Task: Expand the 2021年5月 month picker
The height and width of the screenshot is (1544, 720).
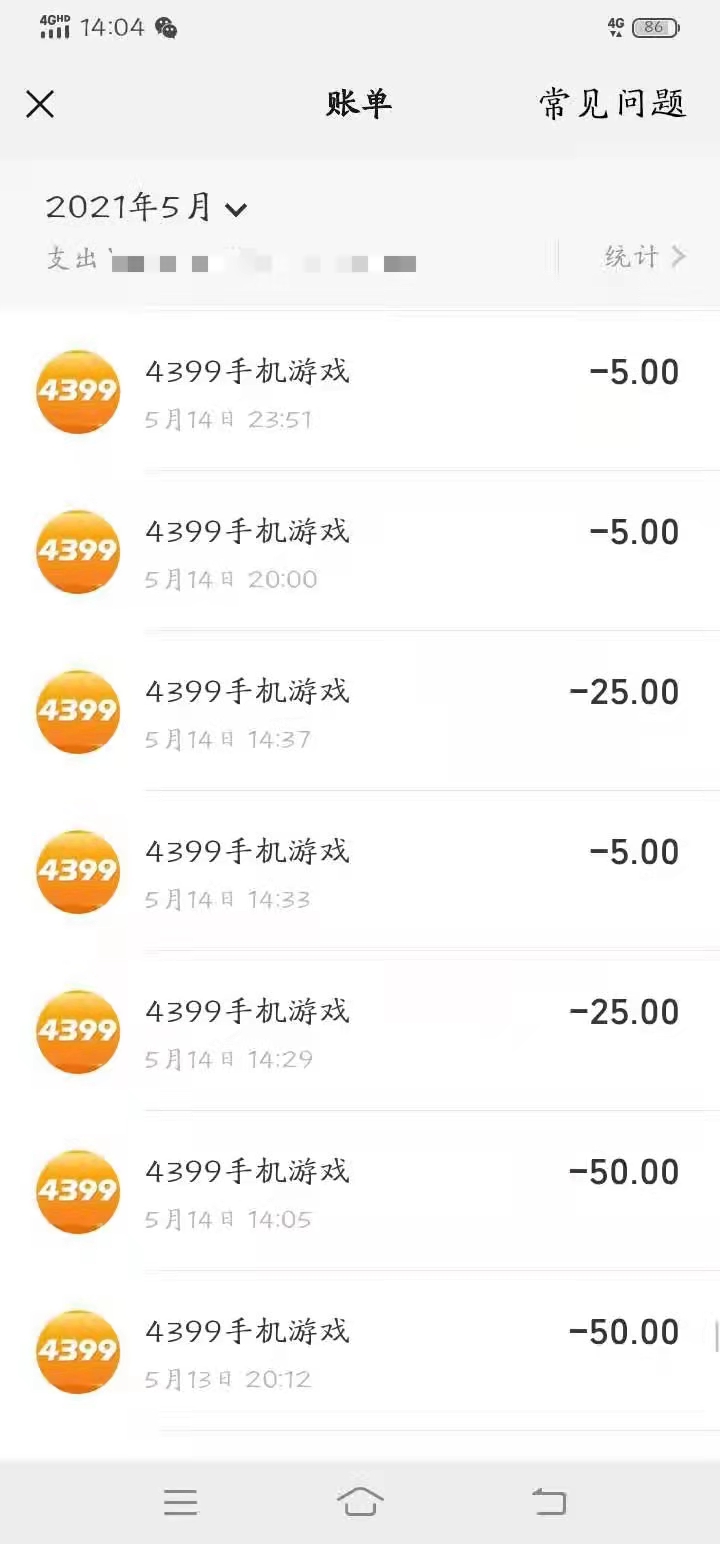Action: [x=146, y=208]
